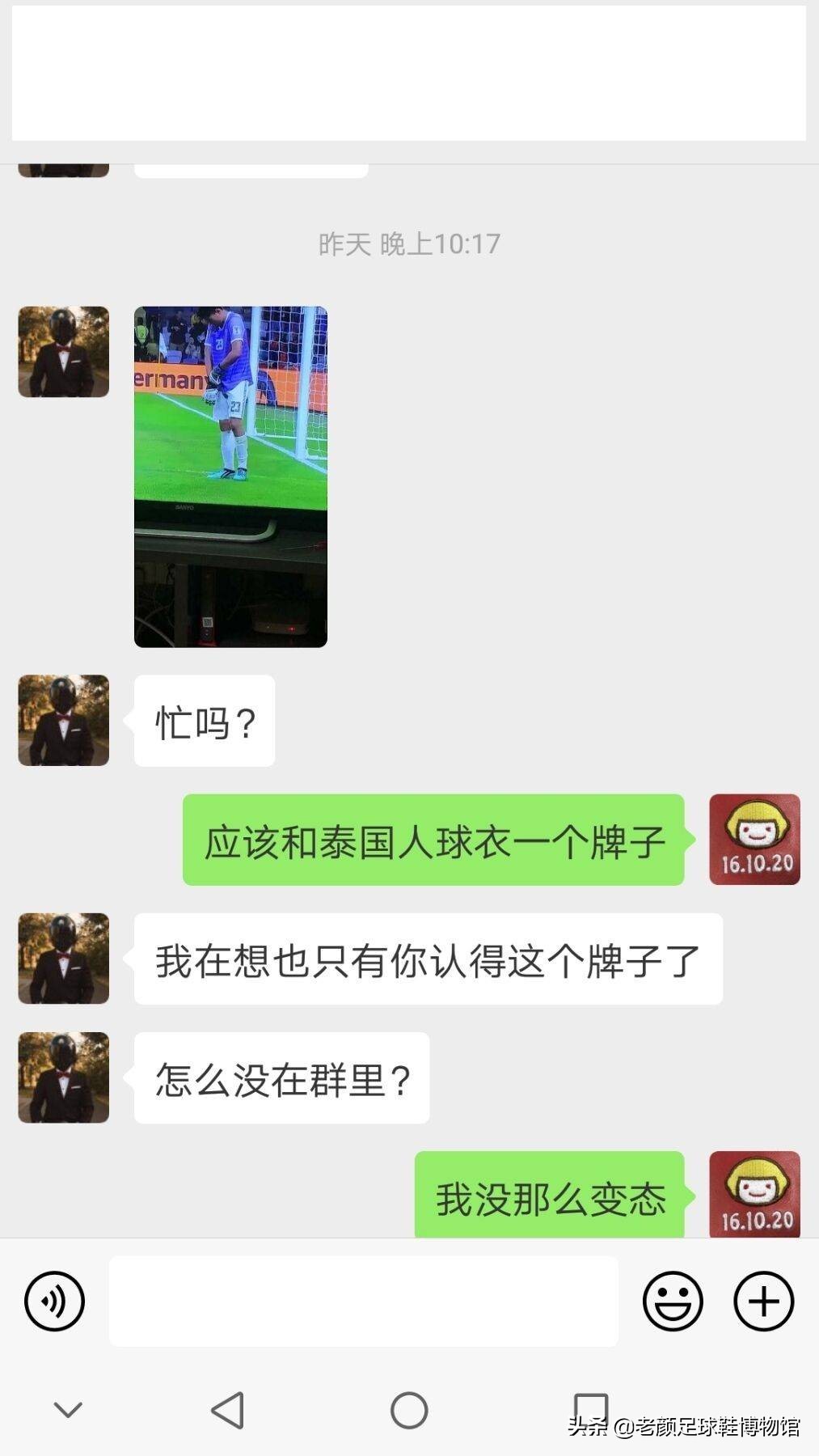Tap the plus icon to attach files
The height and width of the screenshot is (1456, 819).
[x=761, y=1300]
